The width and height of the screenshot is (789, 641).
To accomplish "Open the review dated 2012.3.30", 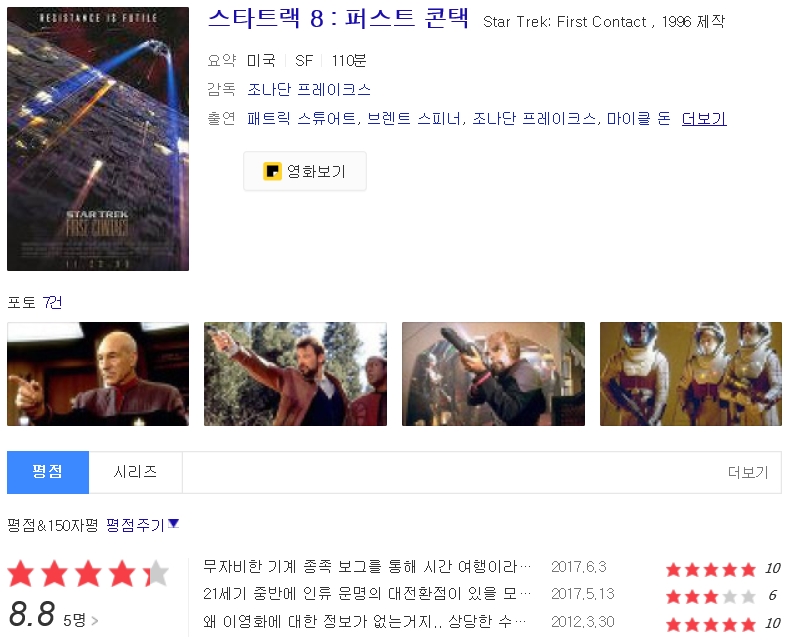I will (364, 621).
